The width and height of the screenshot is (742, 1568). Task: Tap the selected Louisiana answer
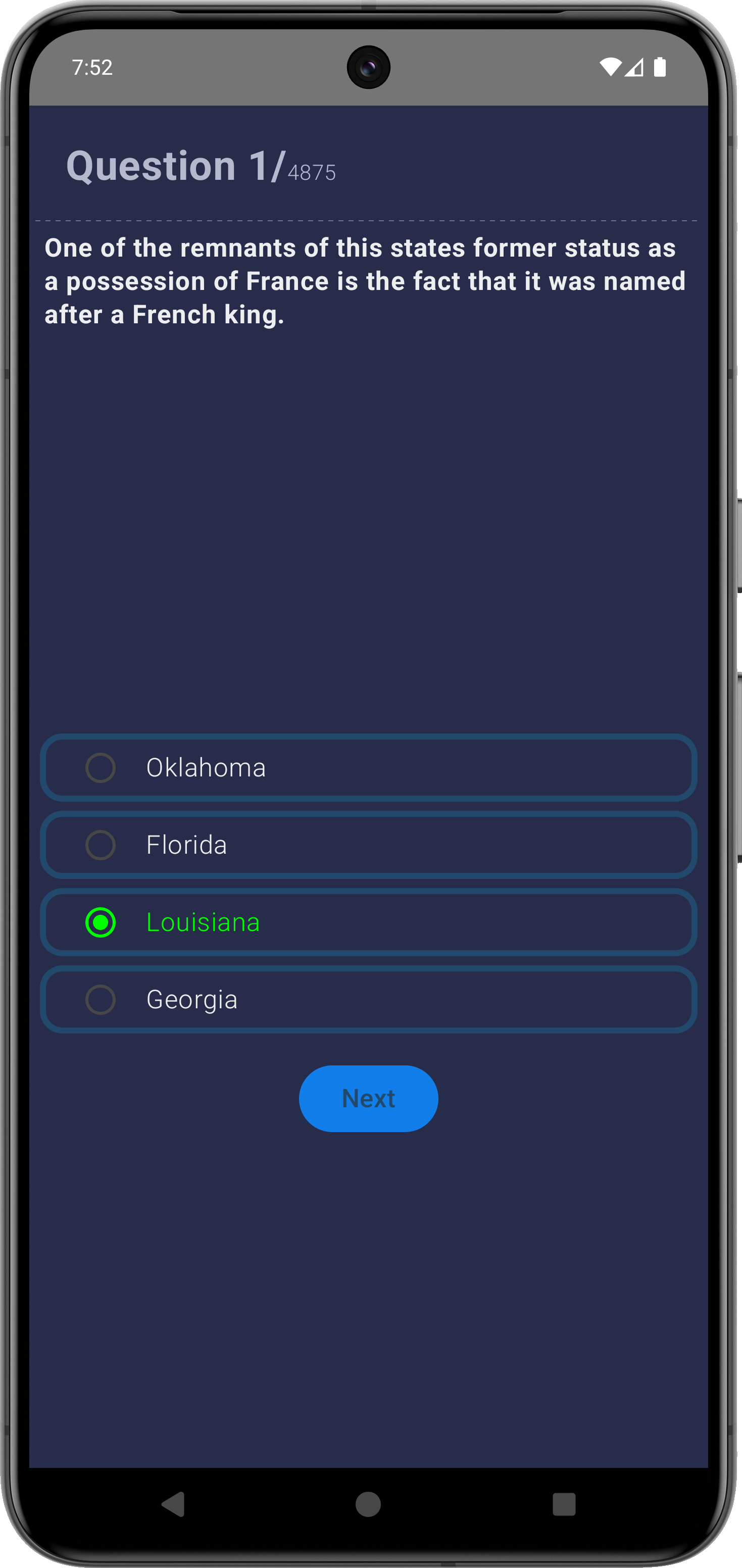pos(368,922)
